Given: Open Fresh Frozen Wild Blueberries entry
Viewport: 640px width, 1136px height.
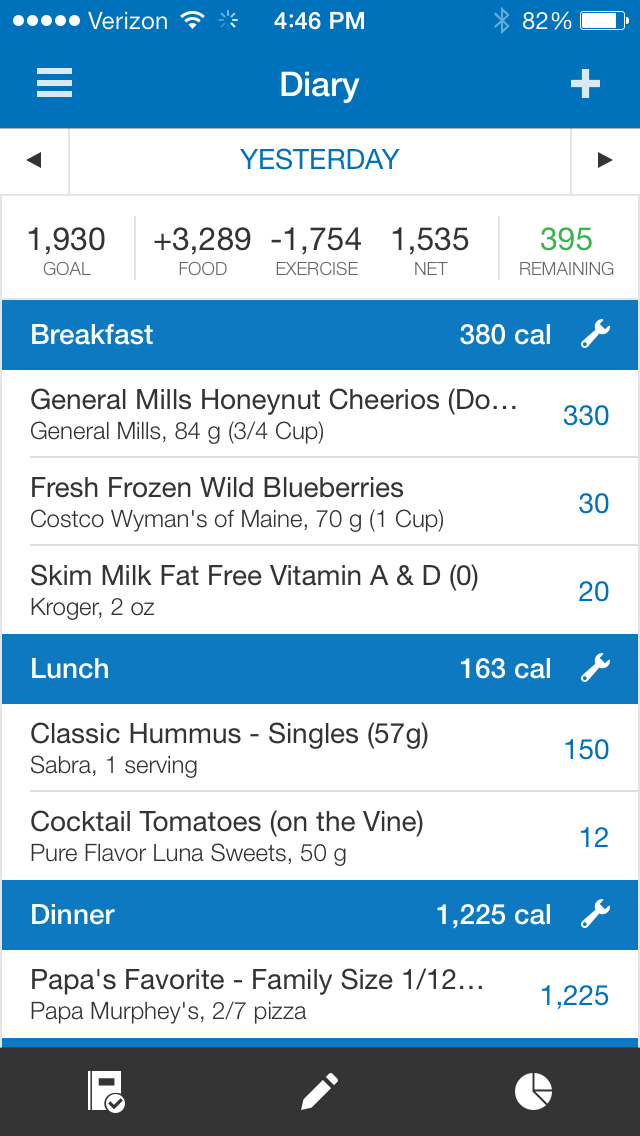Looking at the screenshot, I should [x=320, y=501].
